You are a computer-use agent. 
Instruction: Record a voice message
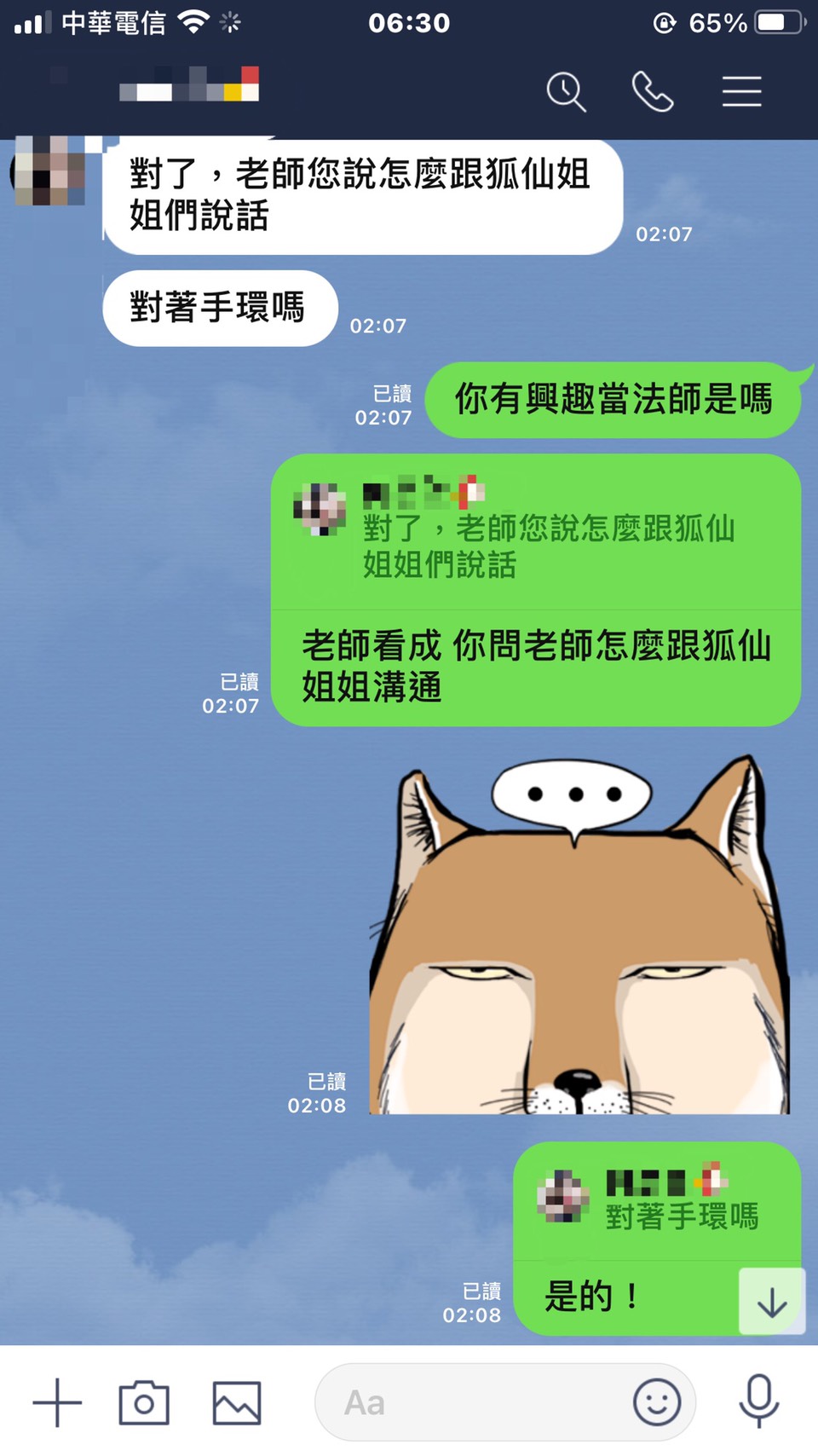click(758, 1401)
